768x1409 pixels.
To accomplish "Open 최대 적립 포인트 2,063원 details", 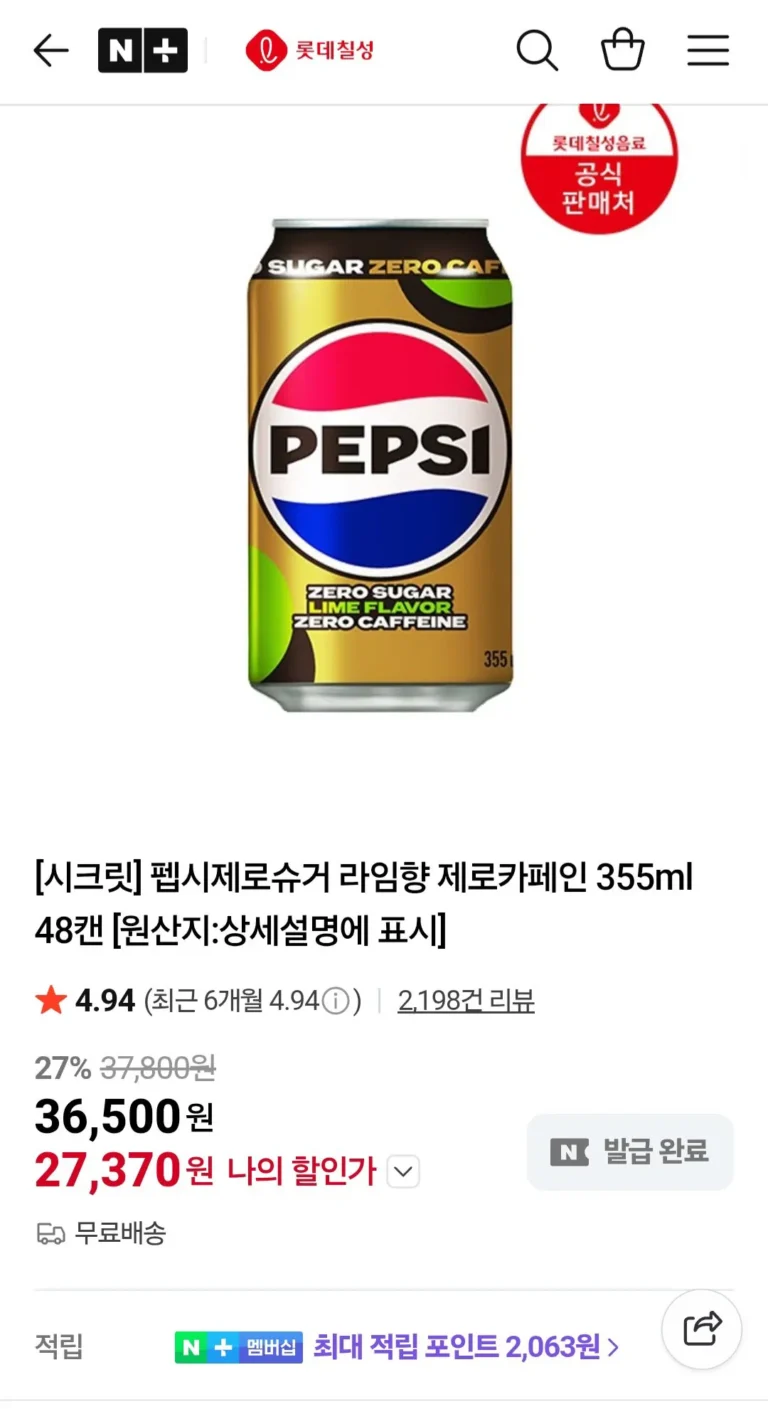I will tap(466, 1347).
